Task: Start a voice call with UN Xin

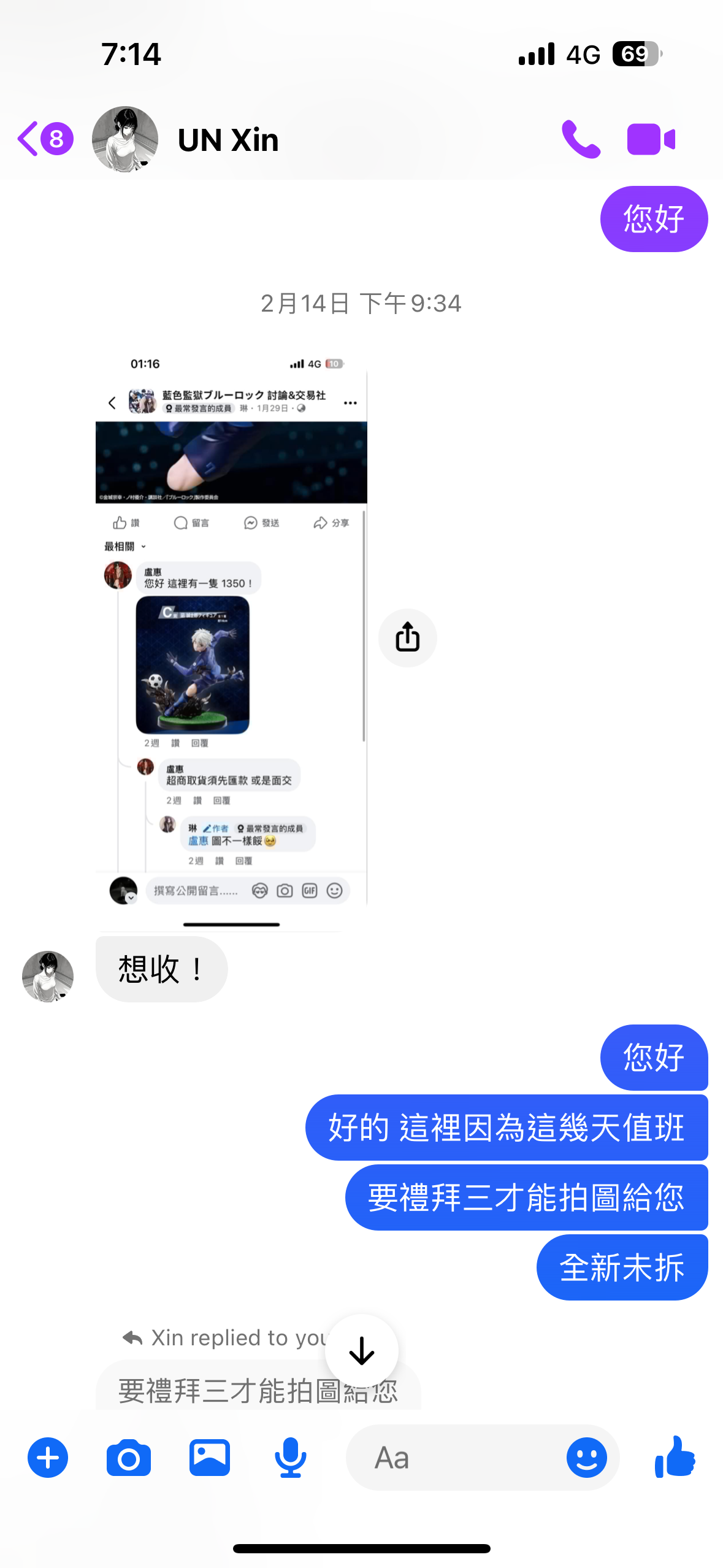Action: pyautogui.click(x=580, y=139)
